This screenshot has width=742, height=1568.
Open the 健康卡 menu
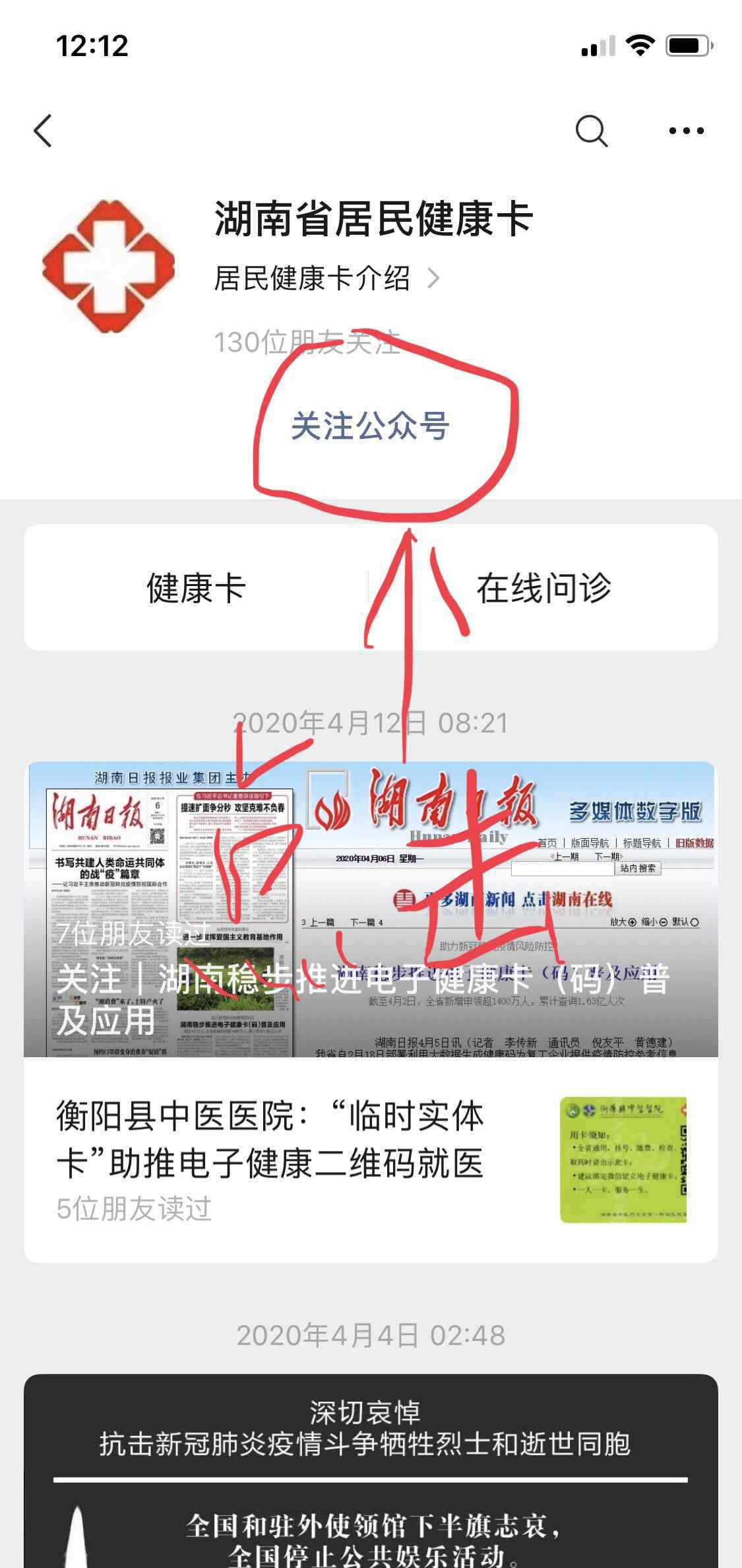point(196,588)
